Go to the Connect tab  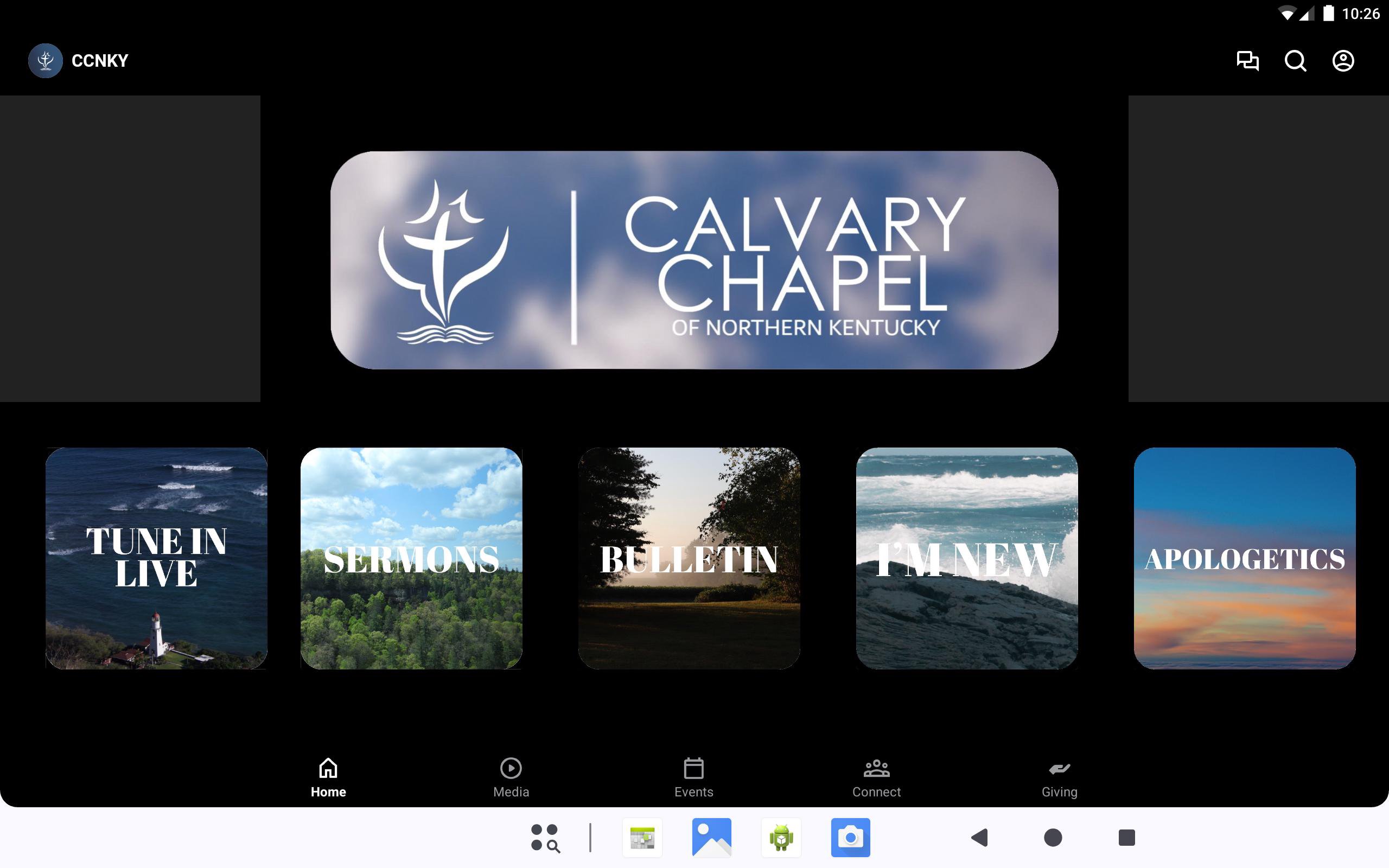876,777
